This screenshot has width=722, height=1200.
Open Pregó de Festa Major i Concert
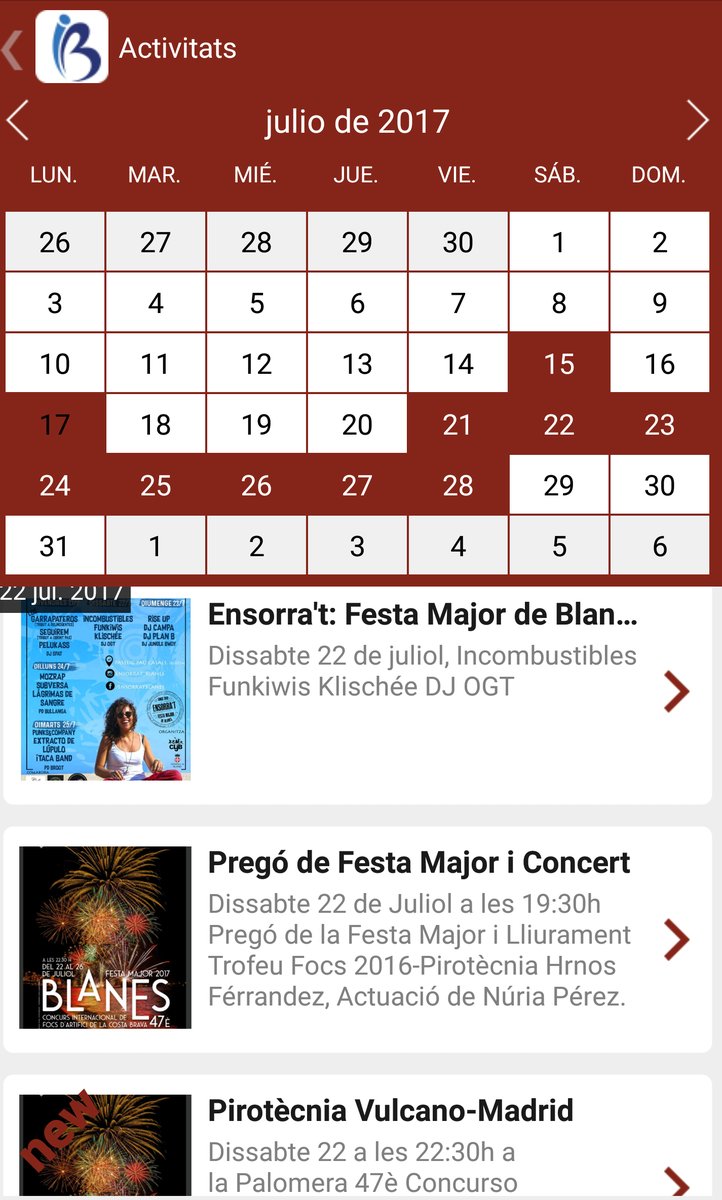point(361,939)
